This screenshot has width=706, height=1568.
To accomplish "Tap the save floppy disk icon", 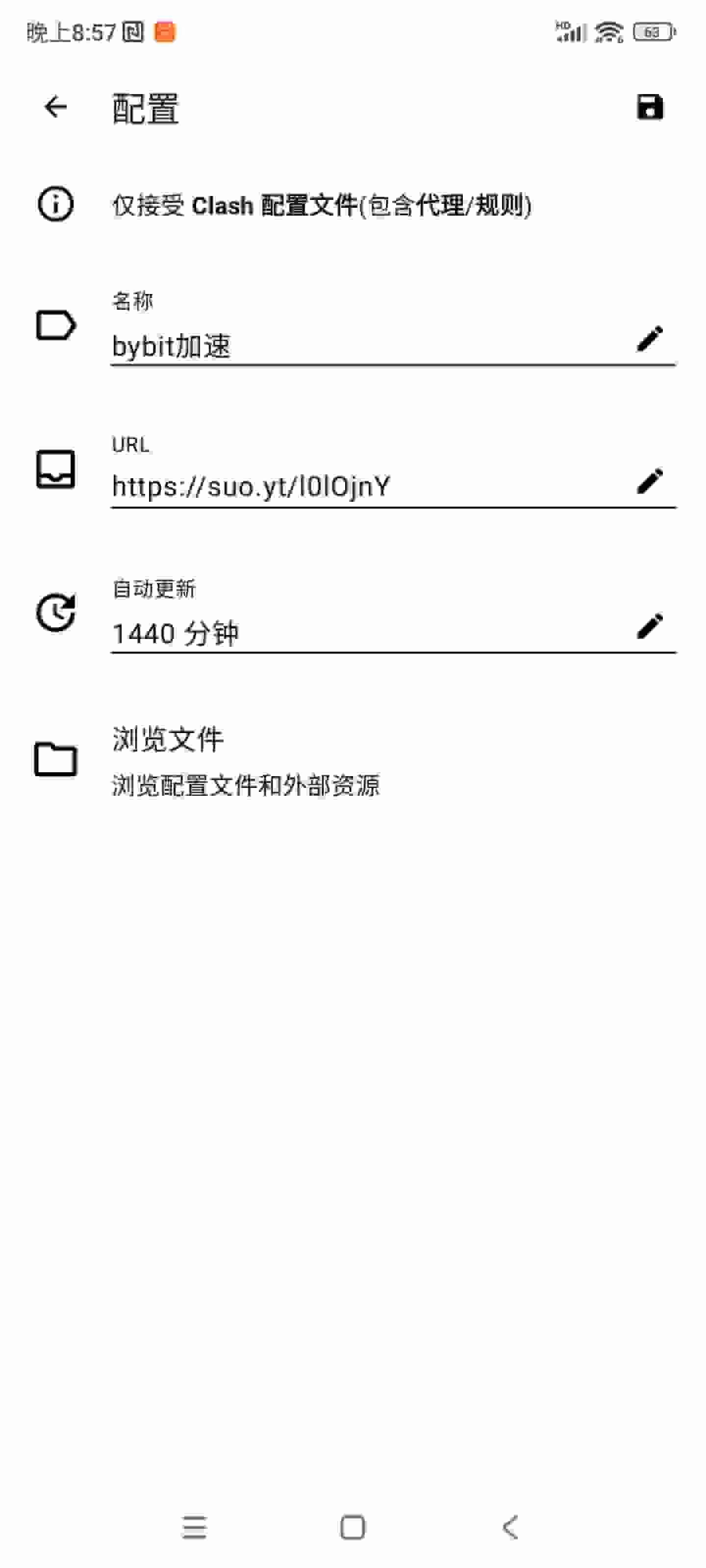I will (x=651, y=107).
